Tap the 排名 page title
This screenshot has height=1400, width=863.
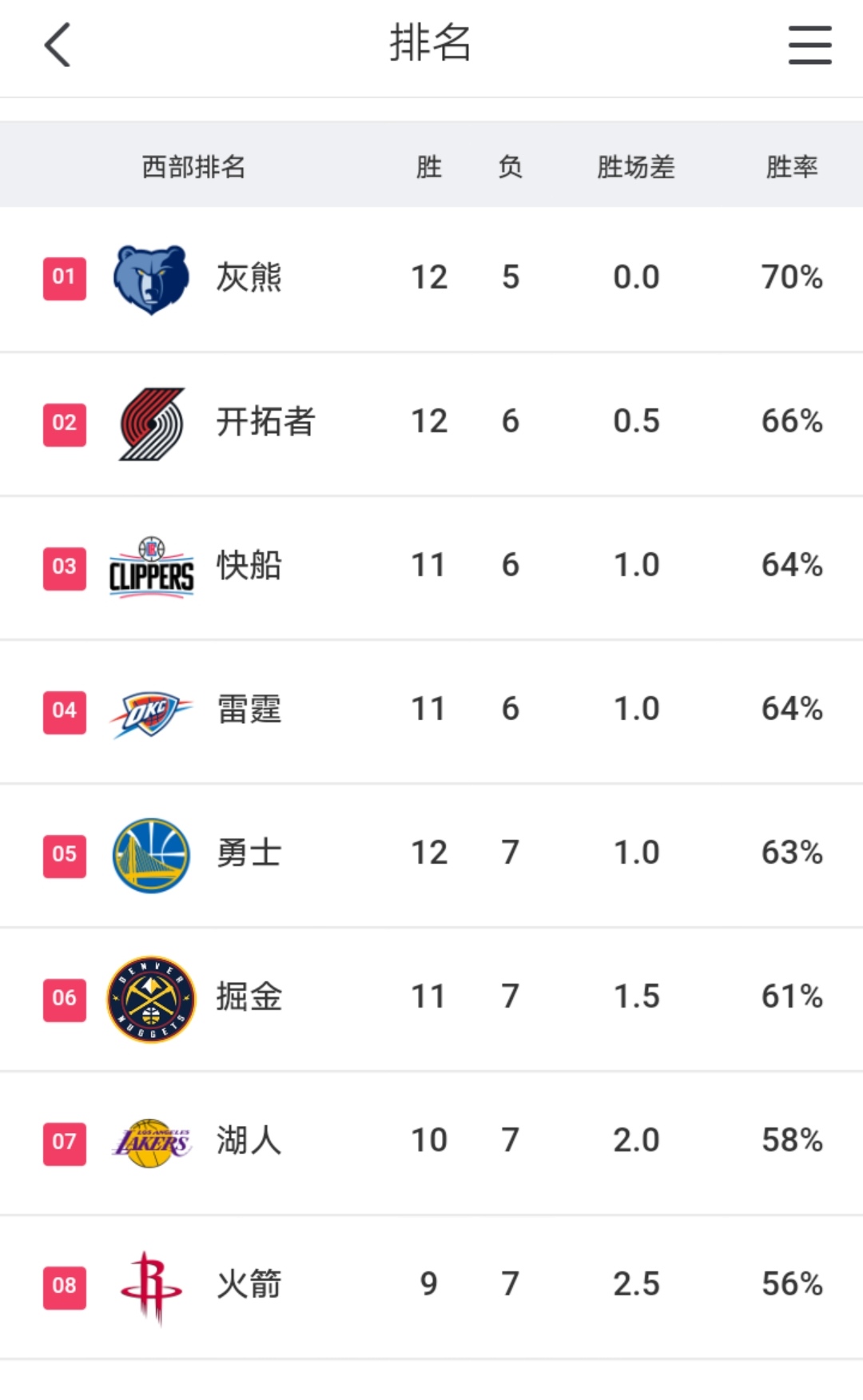point(431,46)
